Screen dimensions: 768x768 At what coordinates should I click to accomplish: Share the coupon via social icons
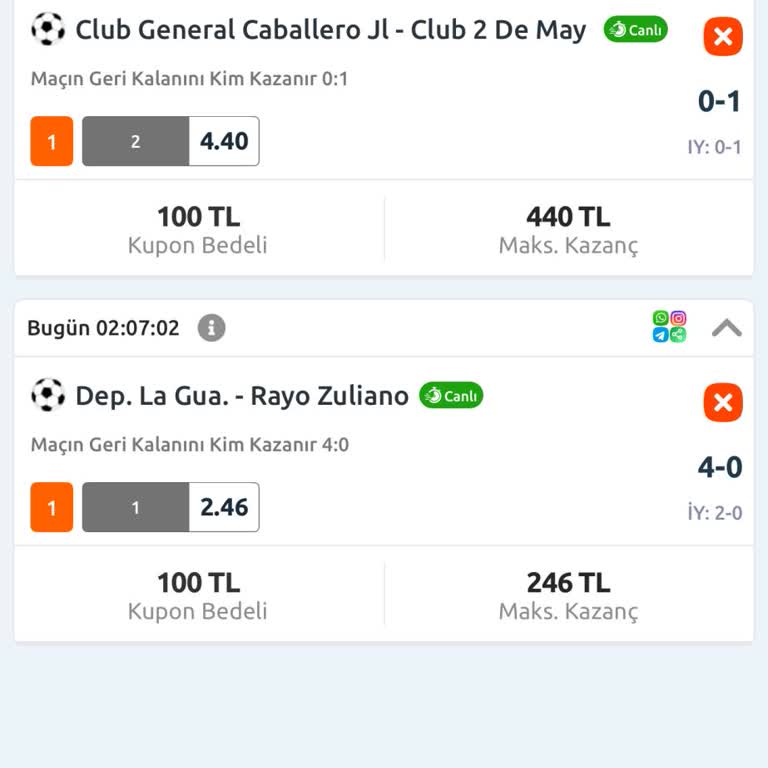click(669, 326)
